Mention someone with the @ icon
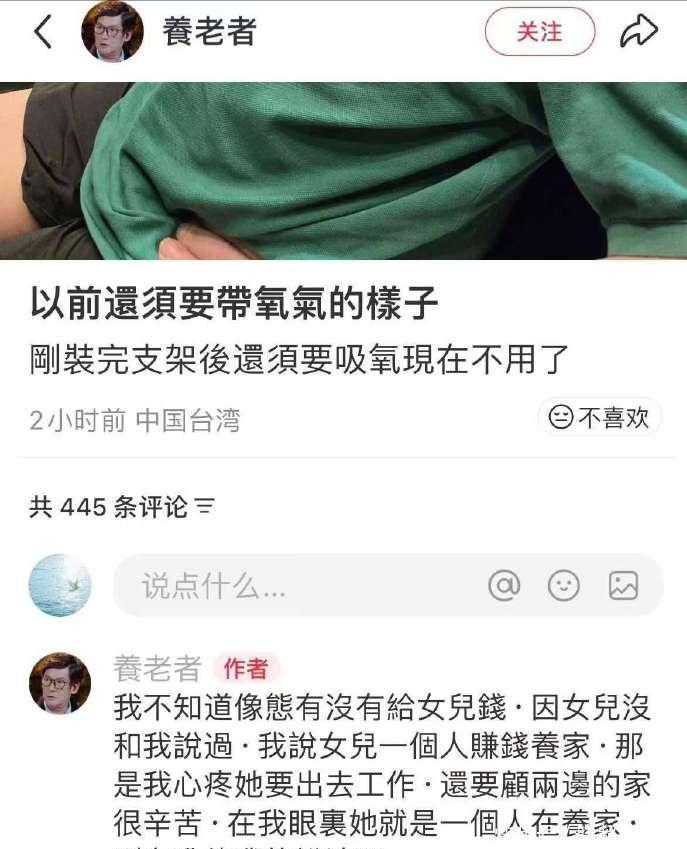687x849 pixels. point(504,586)
